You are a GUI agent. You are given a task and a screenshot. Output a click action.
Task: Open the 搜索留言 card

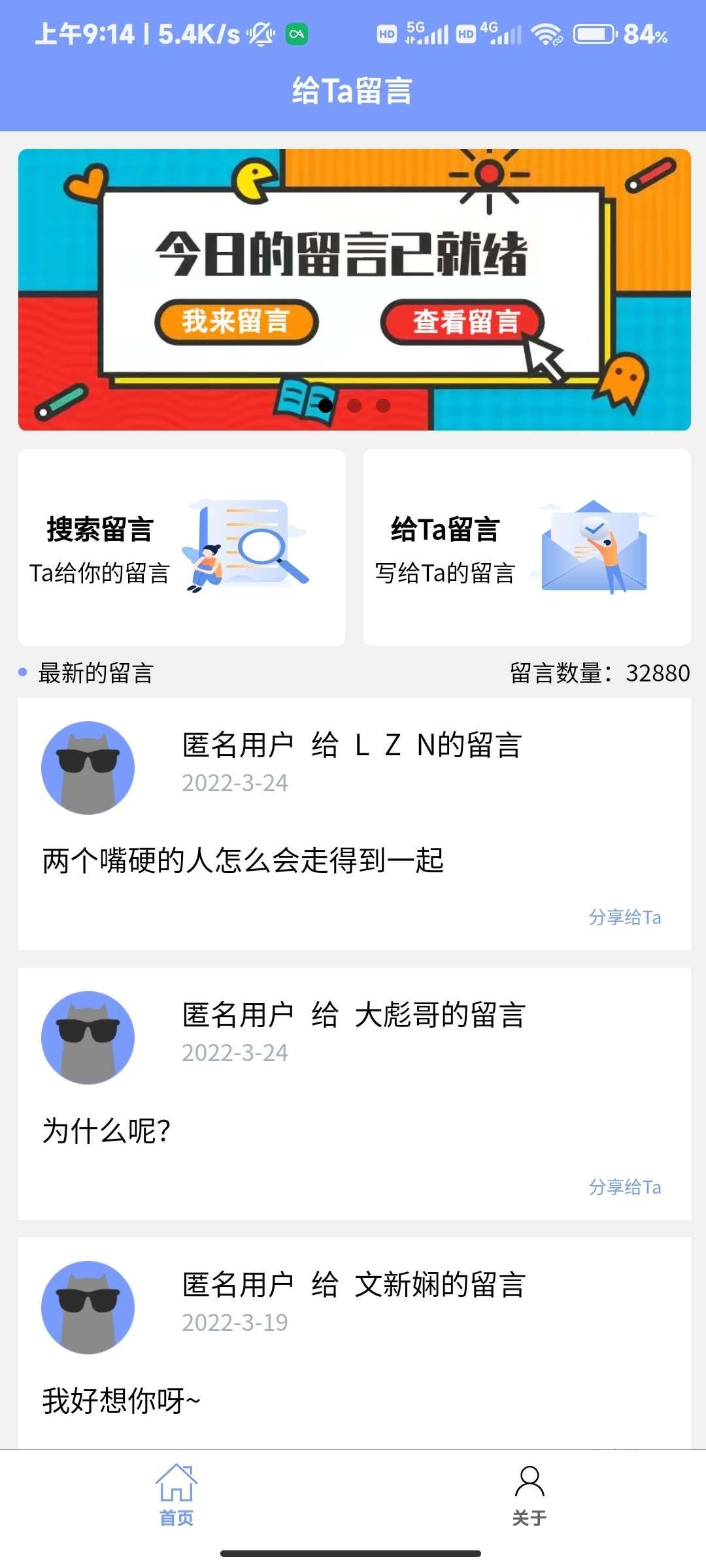[x=181, y=547]
